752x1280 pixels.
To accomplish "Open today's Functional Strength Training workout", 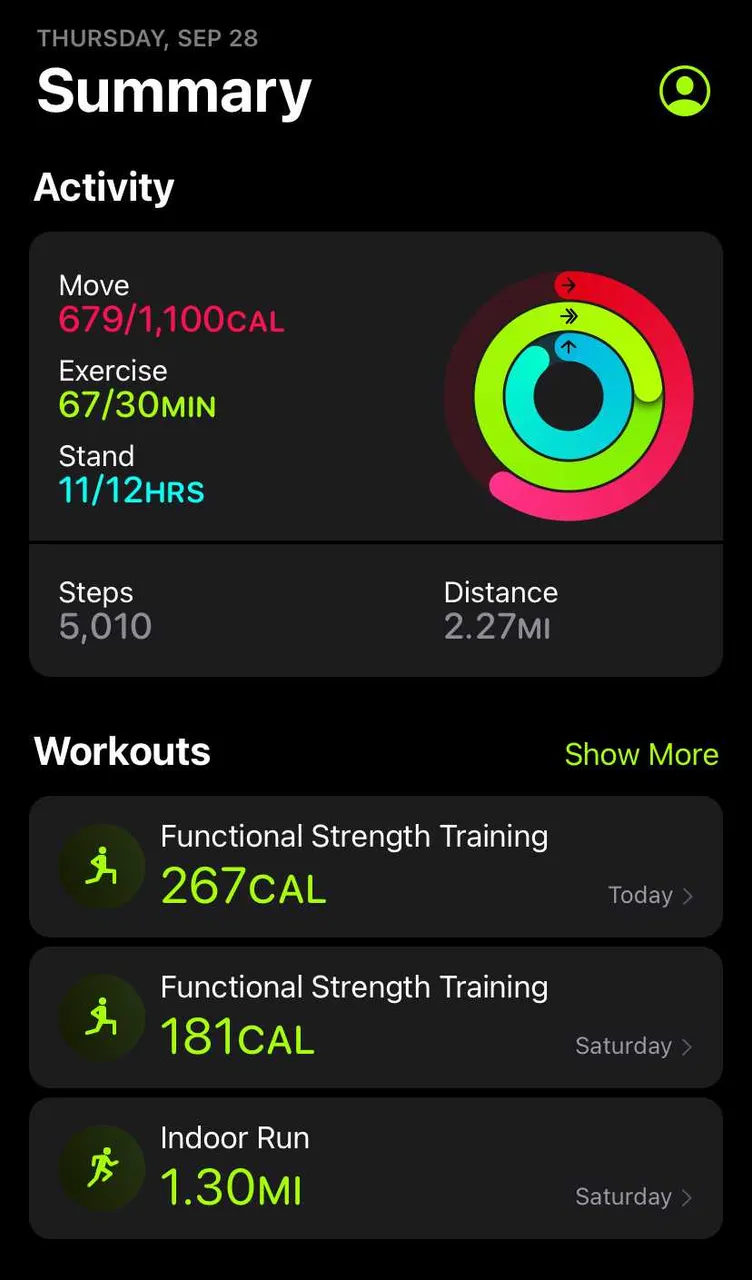I will click(x=375, y=866).
